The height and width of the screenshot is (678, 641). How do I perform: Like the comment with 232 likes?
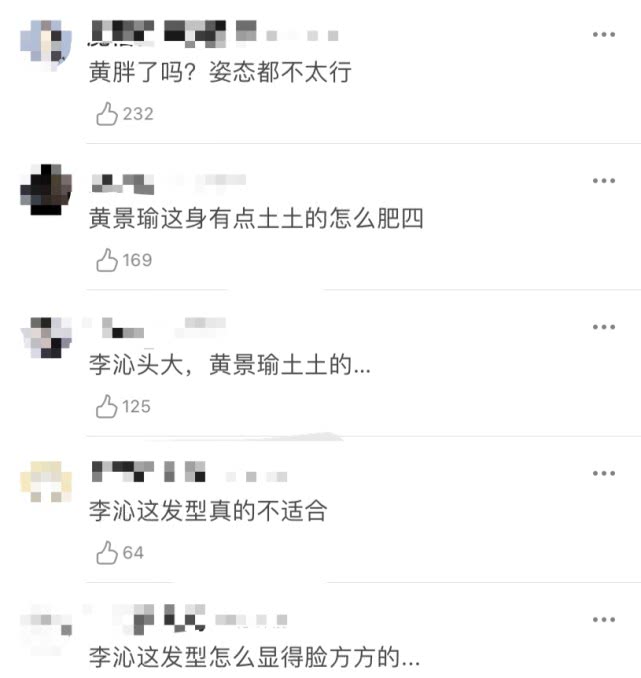[107, 115]
